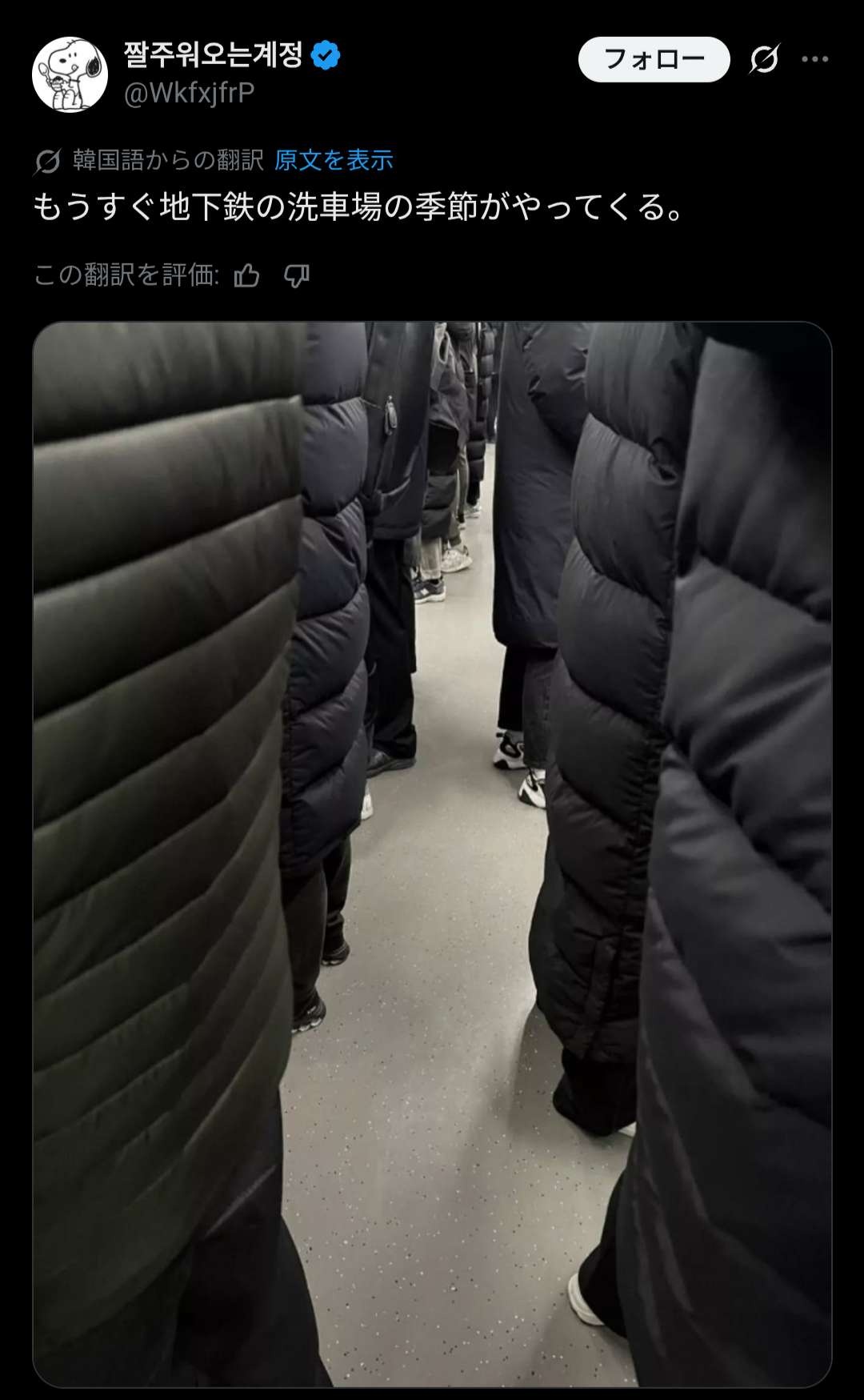
Task: Open the @WkfxjfrP account name
Action: click(x=189, y=94)
